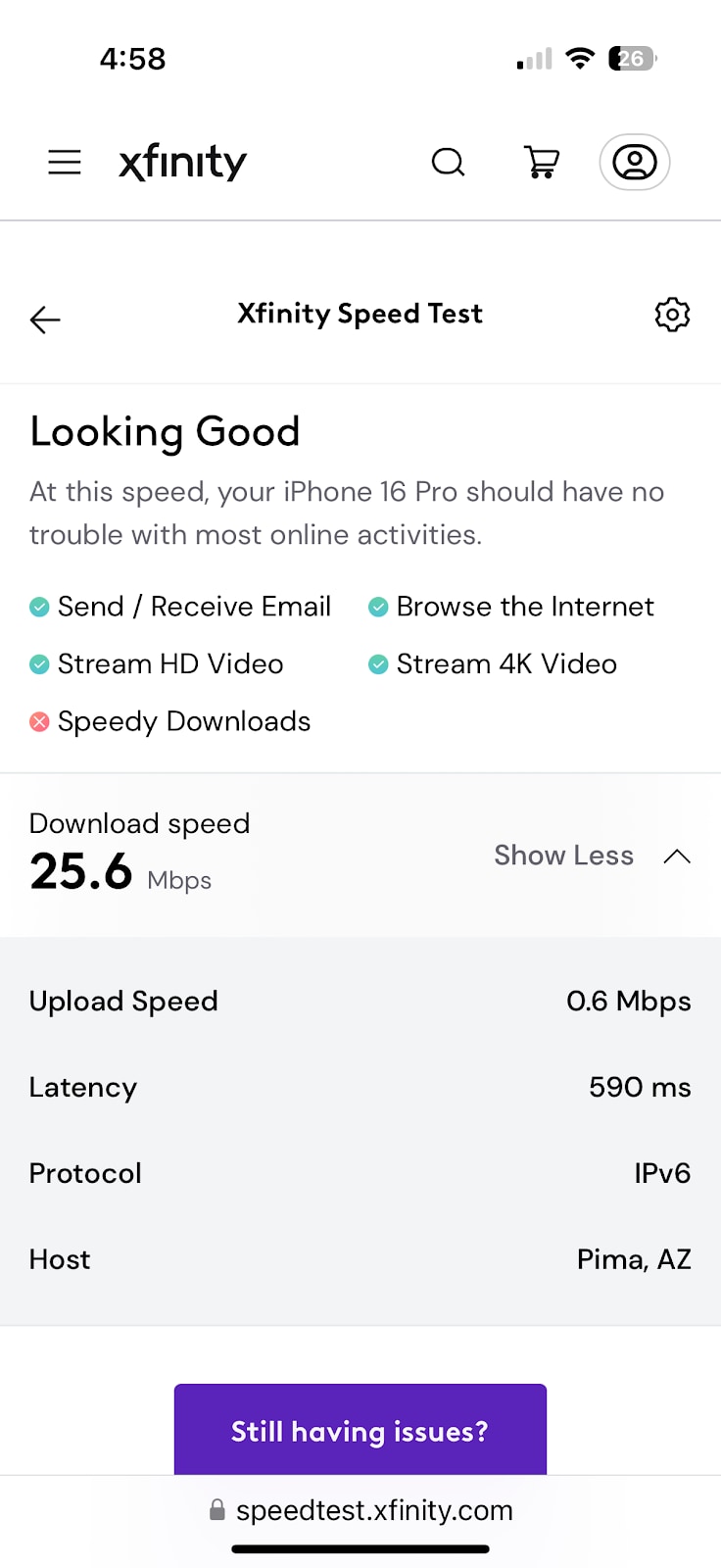The height and width of the screenshot is (1568, 721).
Task: Open the account profile icon
Action: coord(635,162)
